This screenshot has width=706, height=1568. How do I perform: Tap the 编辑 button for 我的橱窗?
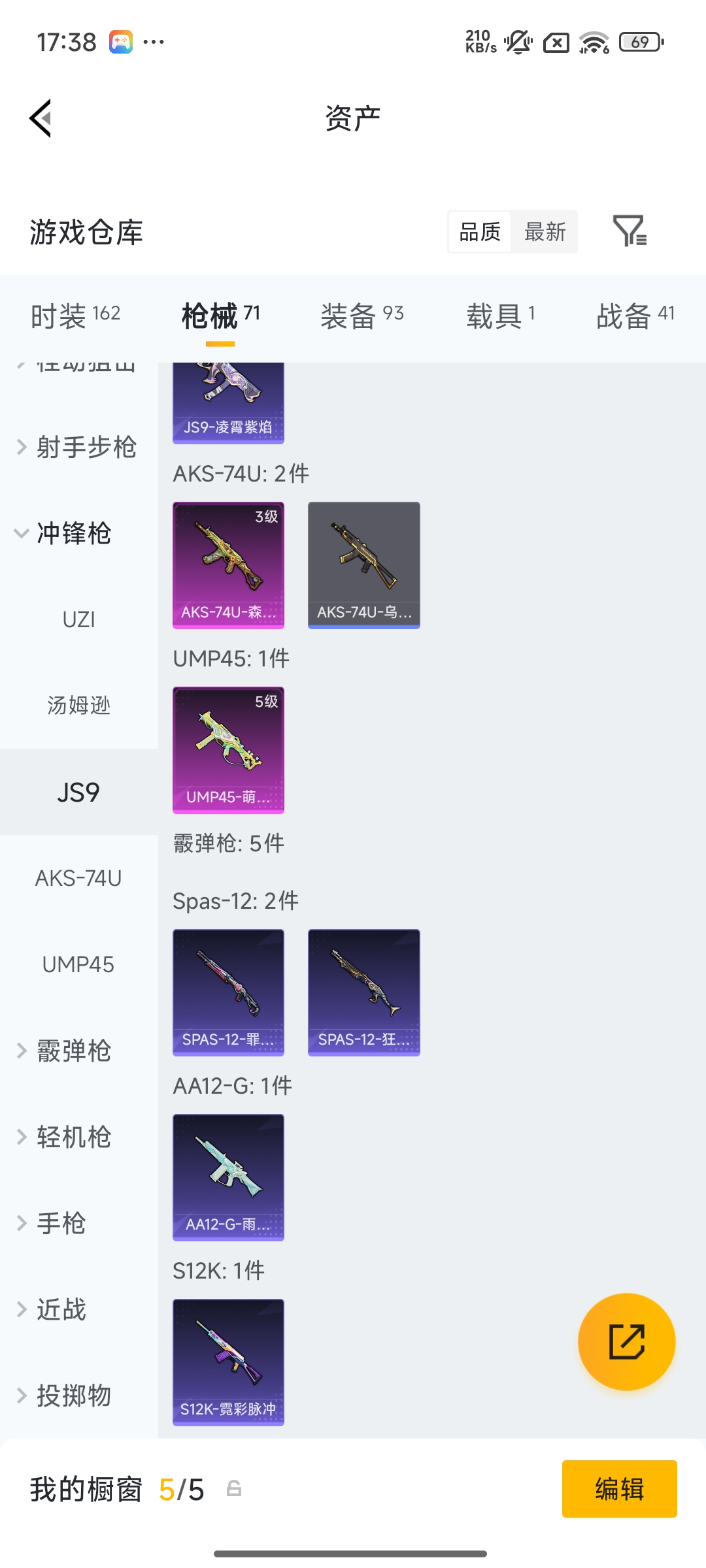click(619, 1489)
